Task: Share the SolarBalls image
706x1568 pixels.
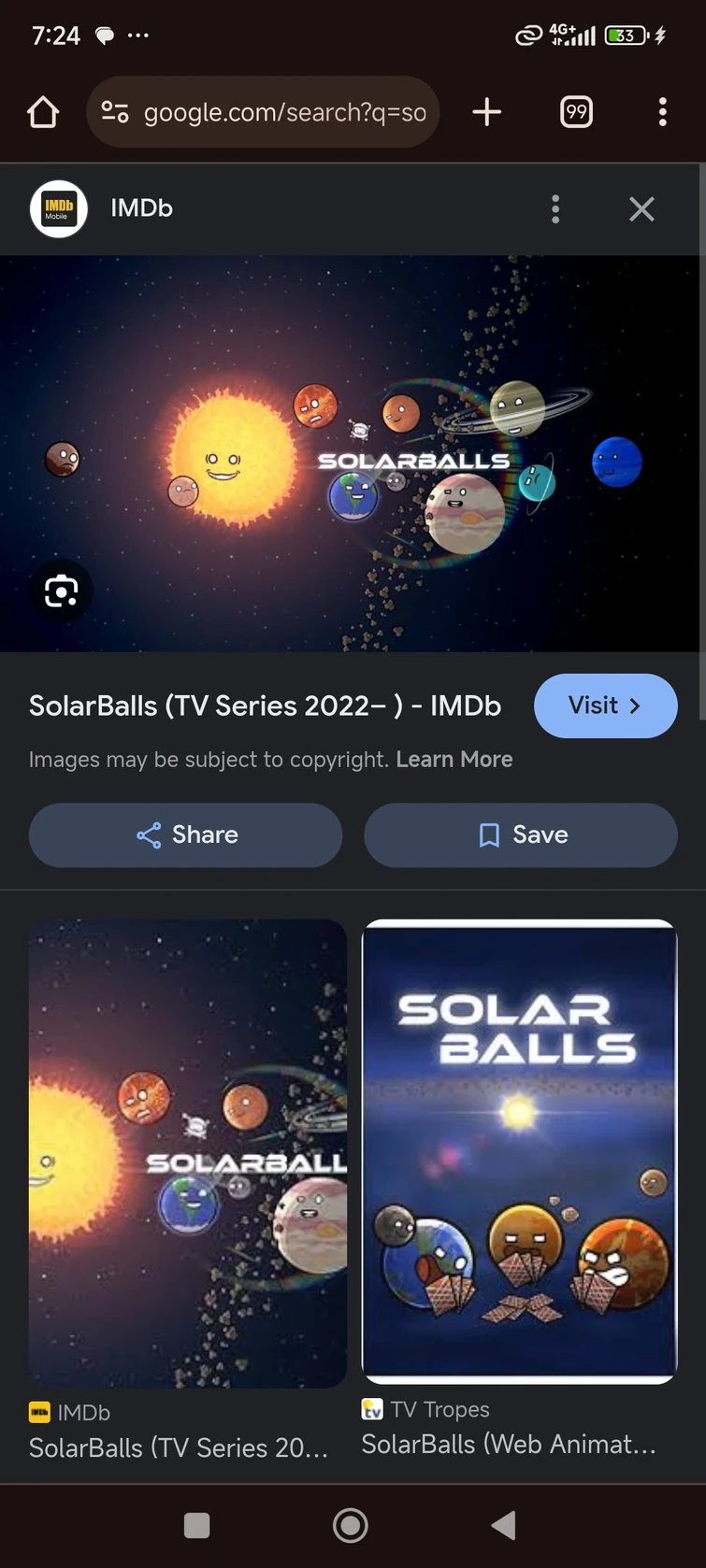Action: click(185, 834)
